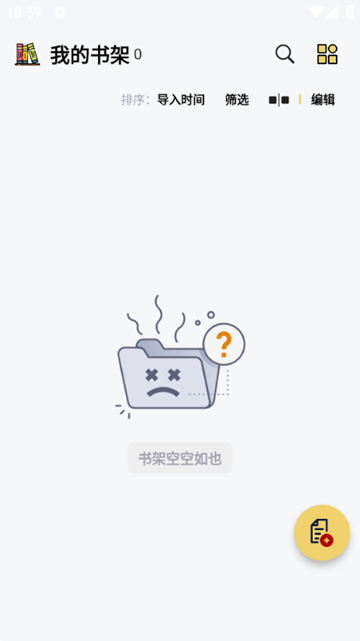The height and width of the screenshot is (641, 360).
Task: Open the search magnifier icon
Action: (284, 54)
